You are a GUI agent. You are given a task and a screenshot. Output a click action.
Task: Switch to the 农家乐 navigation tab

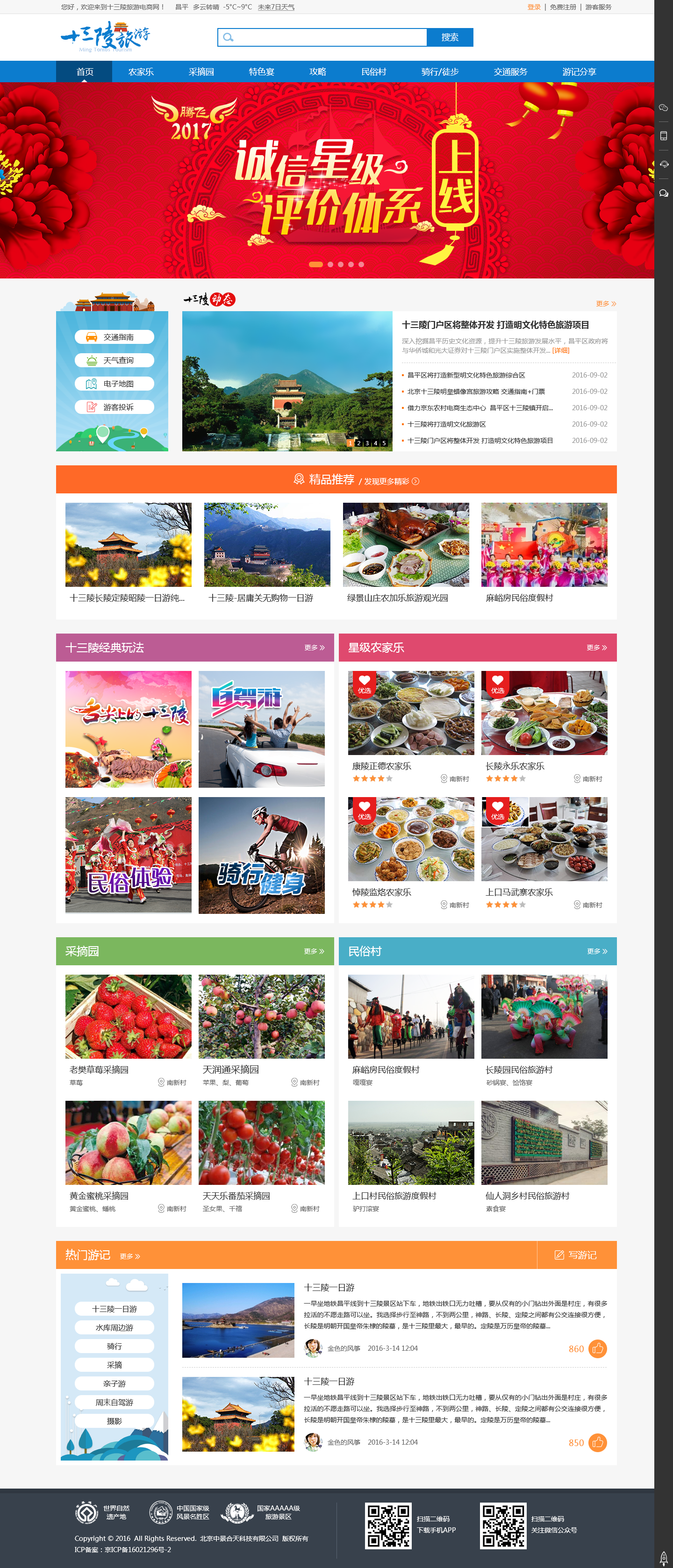pyautogui.click(x=141, y=72)
